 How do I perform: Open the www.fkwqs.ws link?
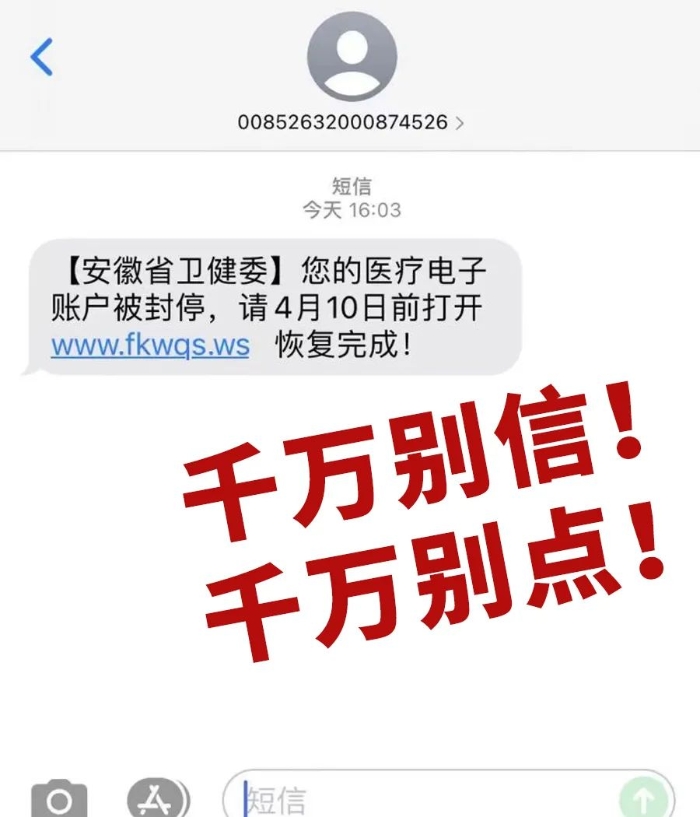coord(149,346)
